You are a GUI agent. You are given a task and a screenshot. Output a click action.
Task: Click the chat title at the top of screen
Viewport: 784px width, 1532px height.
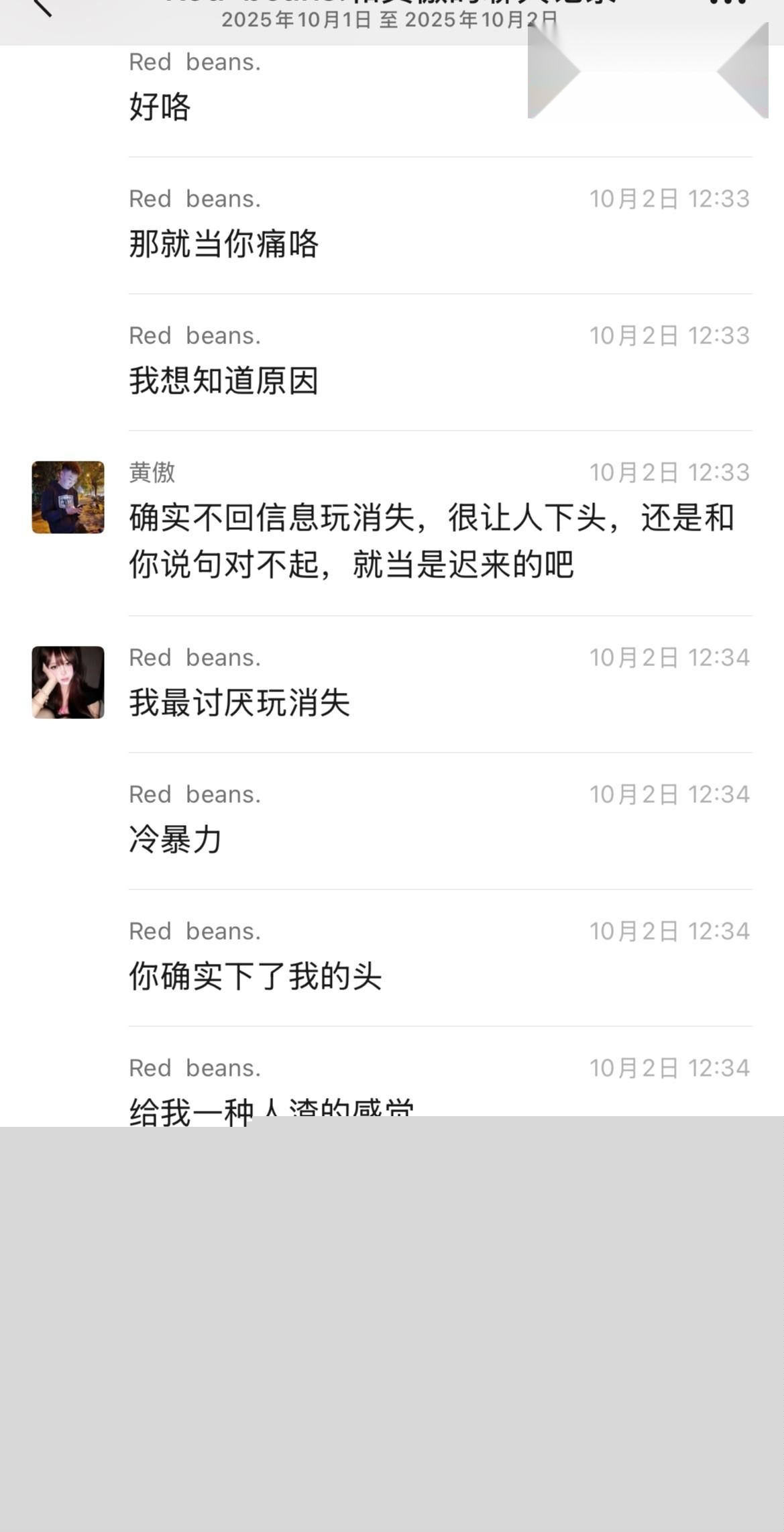(x=392, y=3)
